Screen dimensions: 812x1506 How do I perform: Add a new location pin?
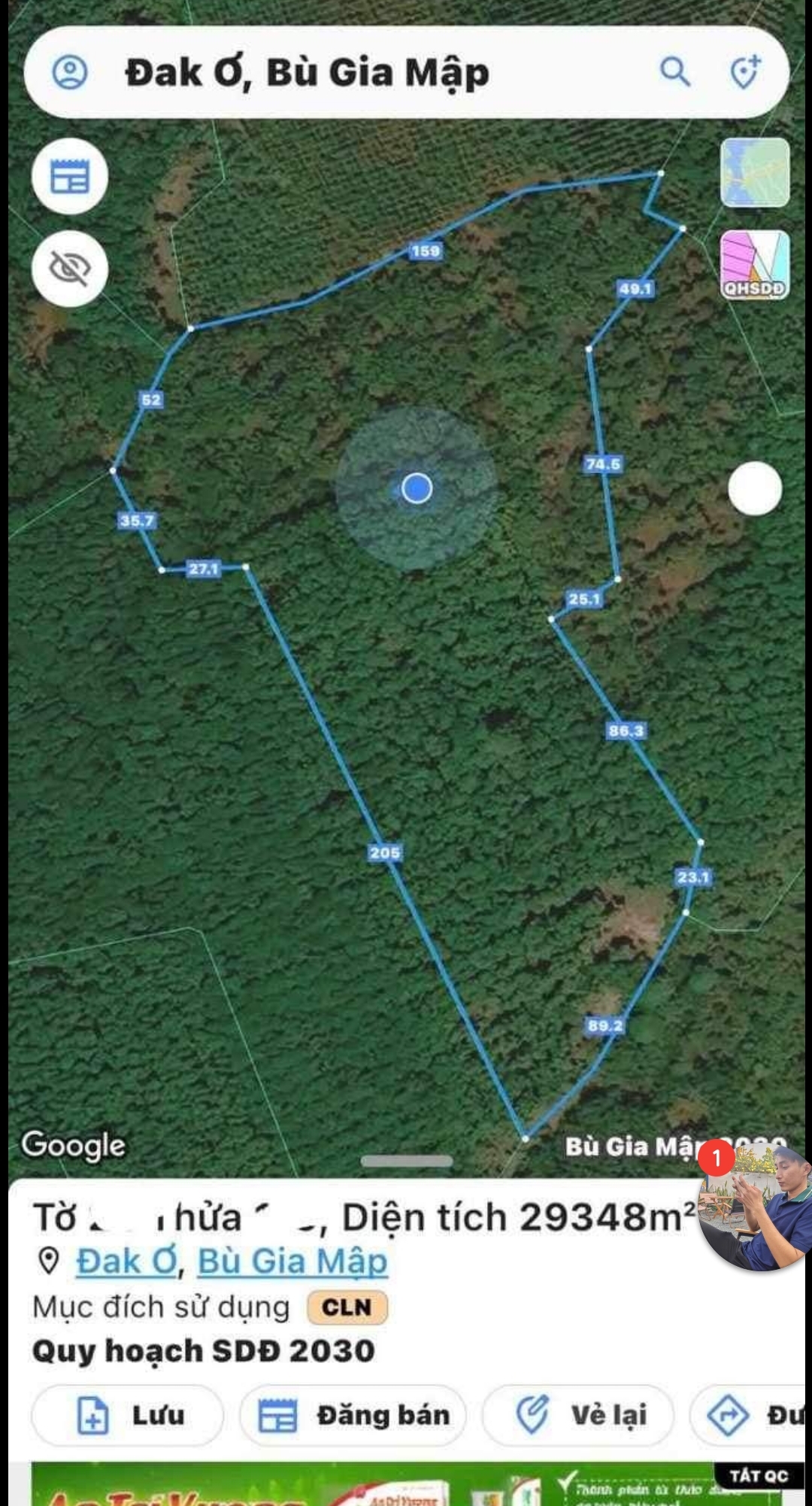coord(745,73)
